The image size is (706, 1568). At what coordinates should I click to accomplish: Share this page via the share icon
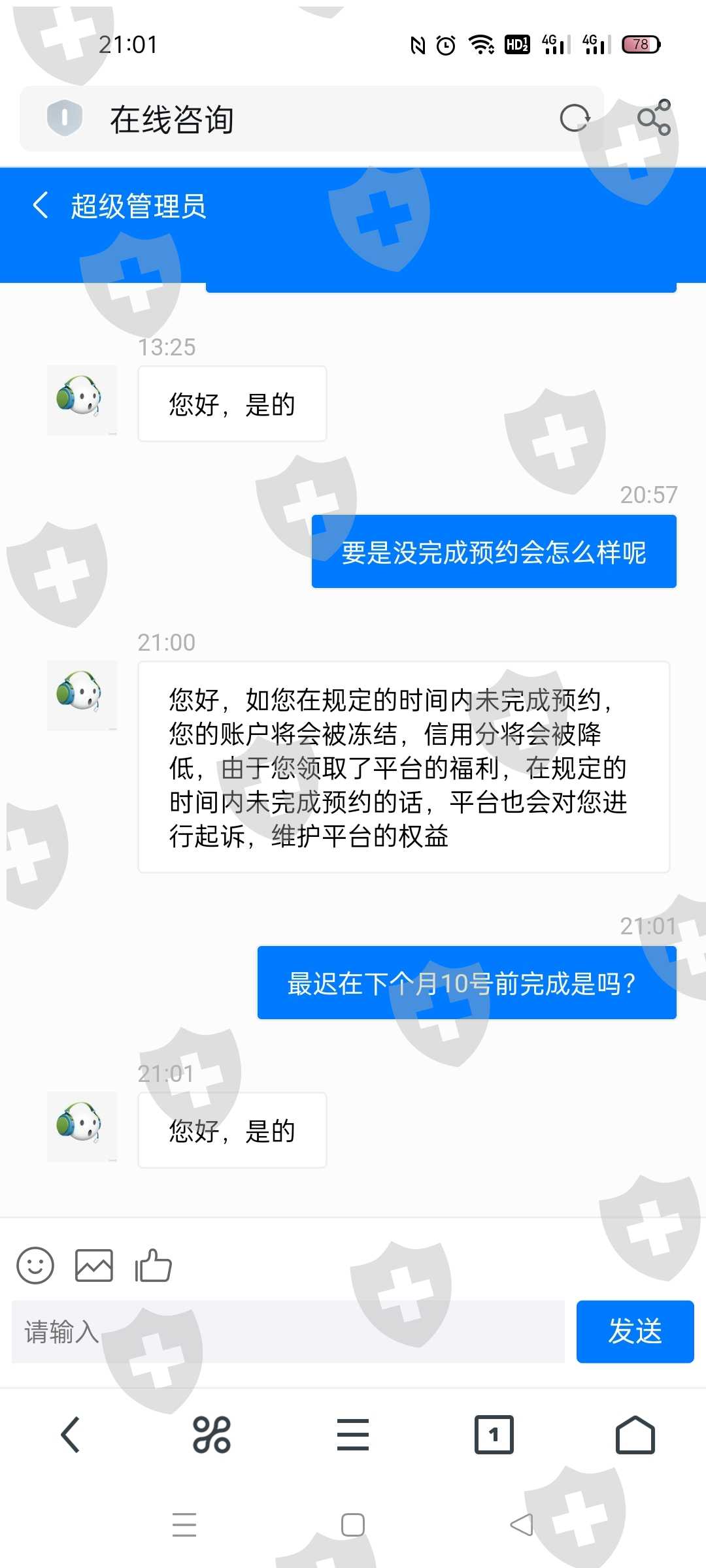[x=654, y=118]
